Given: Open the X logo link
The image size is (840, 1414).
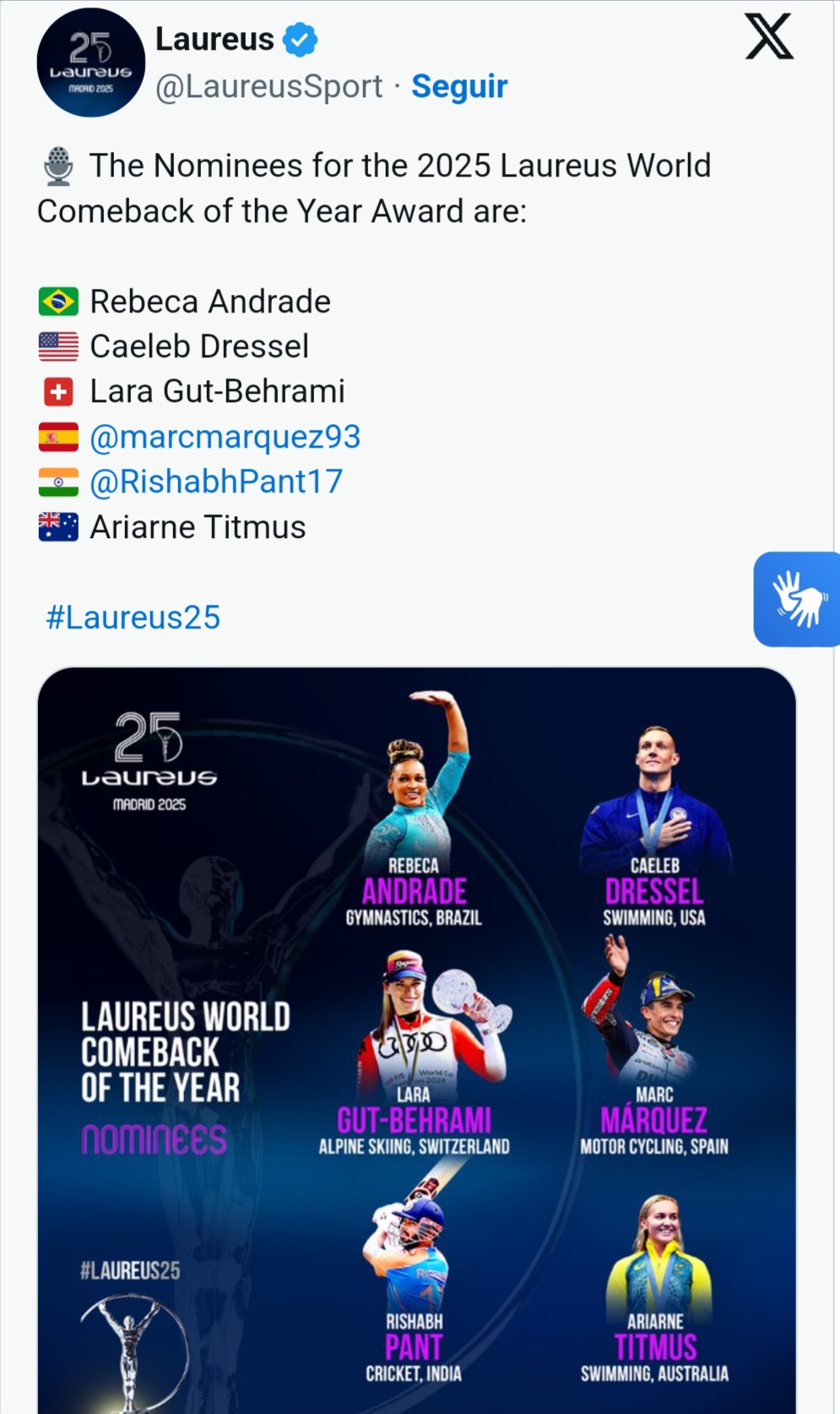Looking at the screenshot, I should 768,37.
